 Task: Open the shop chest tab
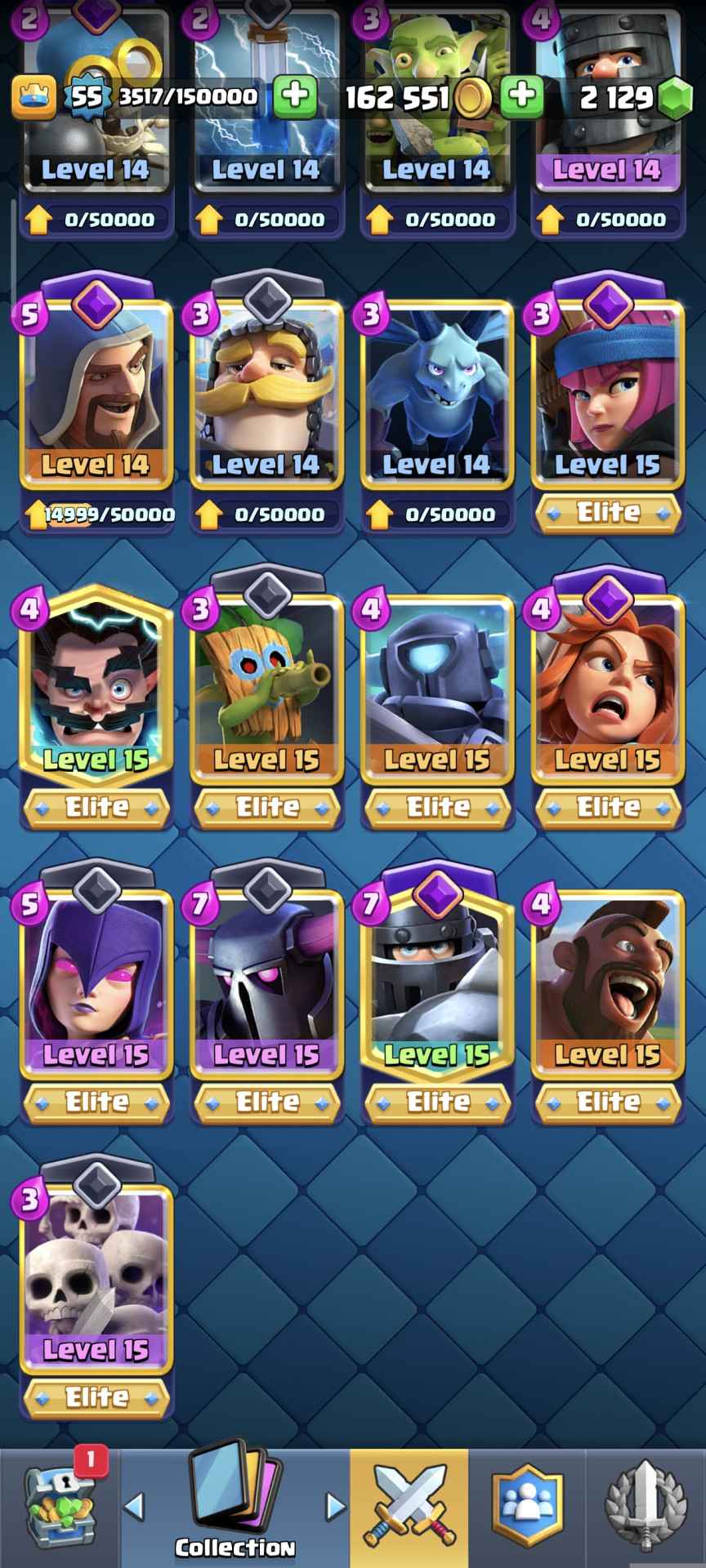[x=60, y=1507]
